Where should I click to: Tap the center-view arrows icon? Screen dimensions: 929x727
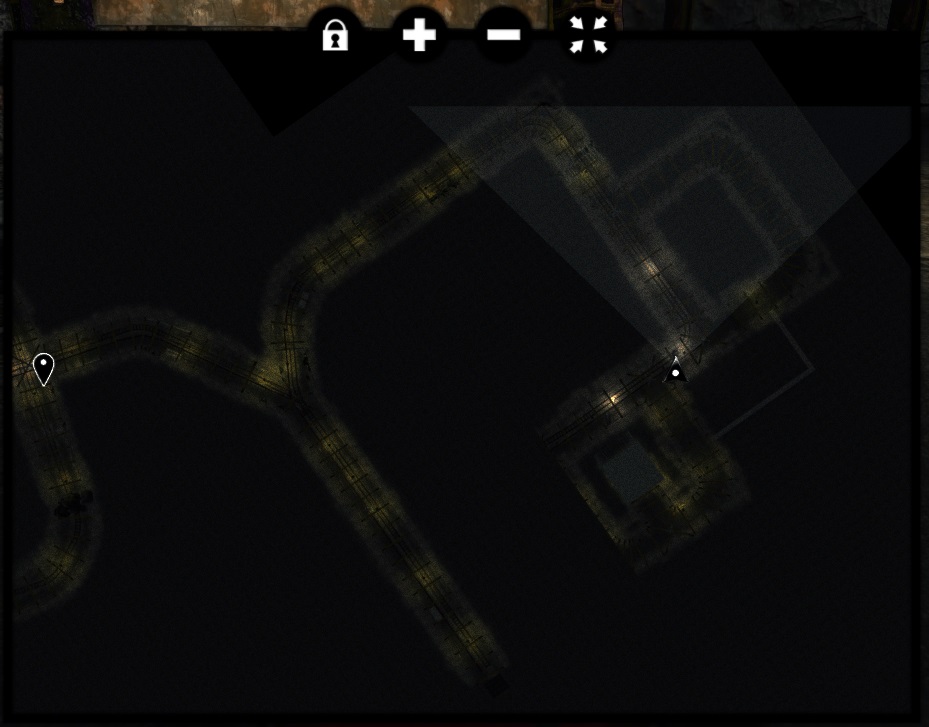pyautogui.click(x=589, y=36)
